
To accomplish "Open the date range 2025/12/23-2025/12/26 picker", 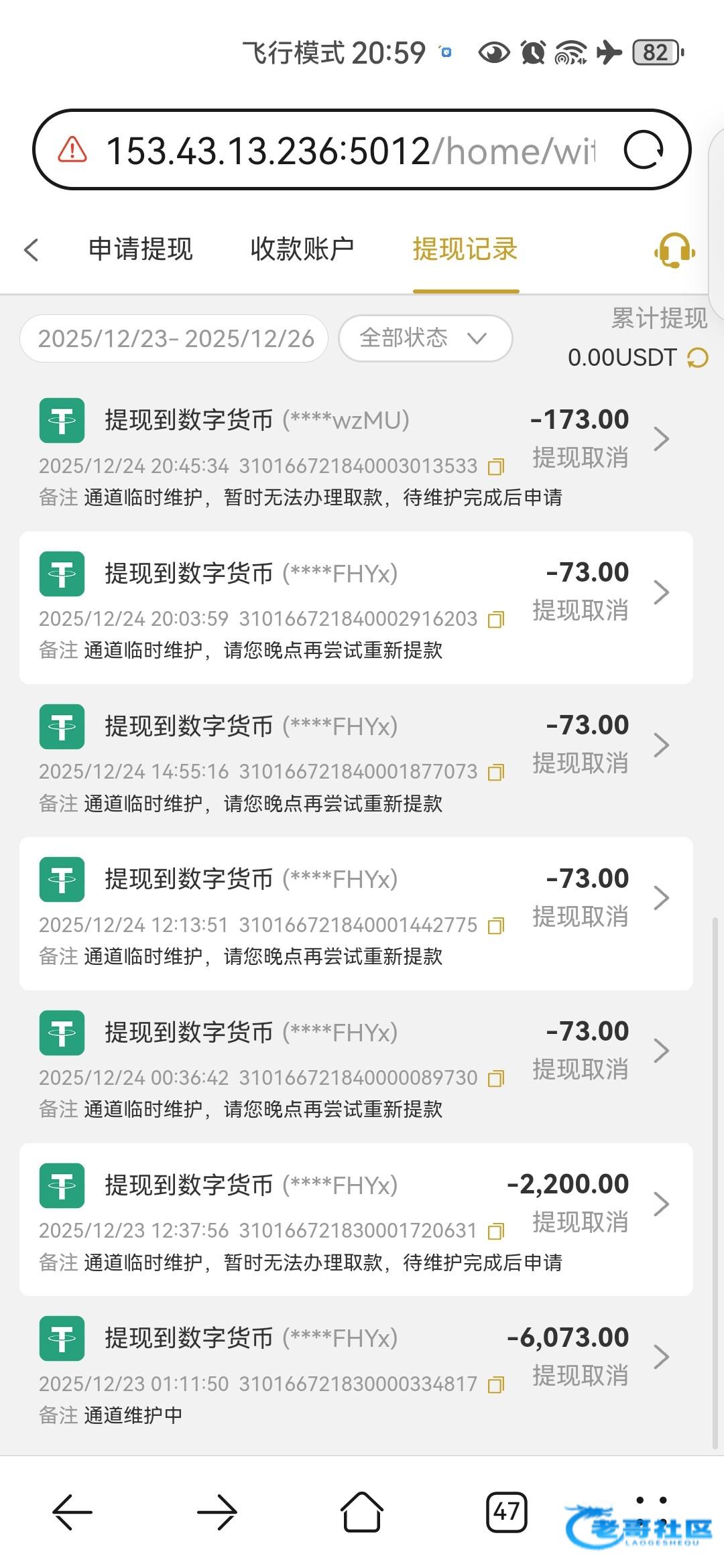I will [x=175, y=338].
